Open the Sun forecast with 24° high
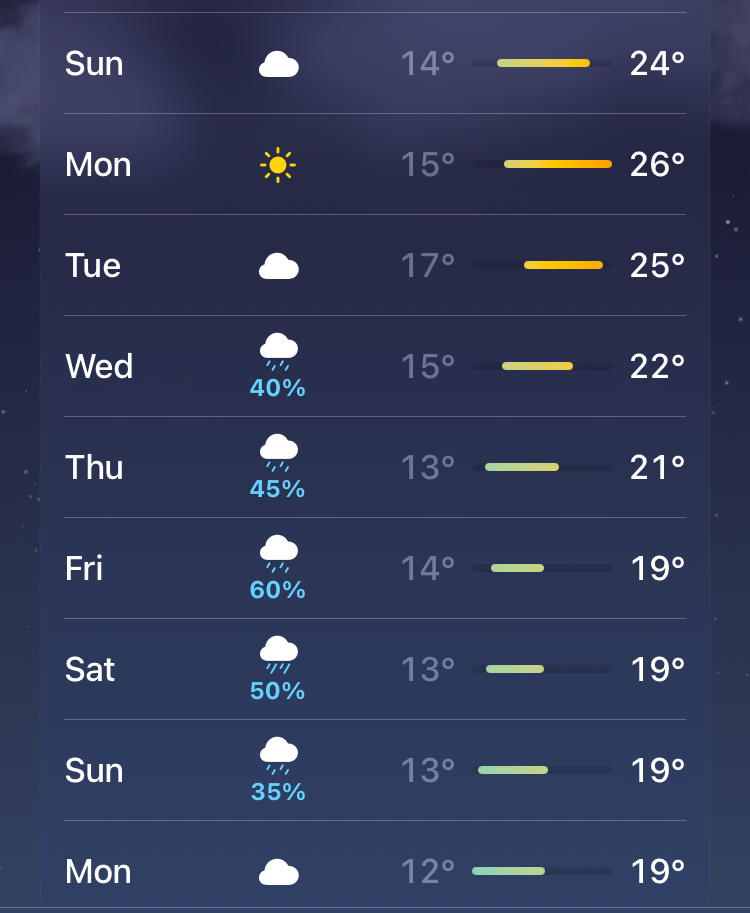The height and width of the screenshot is (913, 750). (375, 64)
